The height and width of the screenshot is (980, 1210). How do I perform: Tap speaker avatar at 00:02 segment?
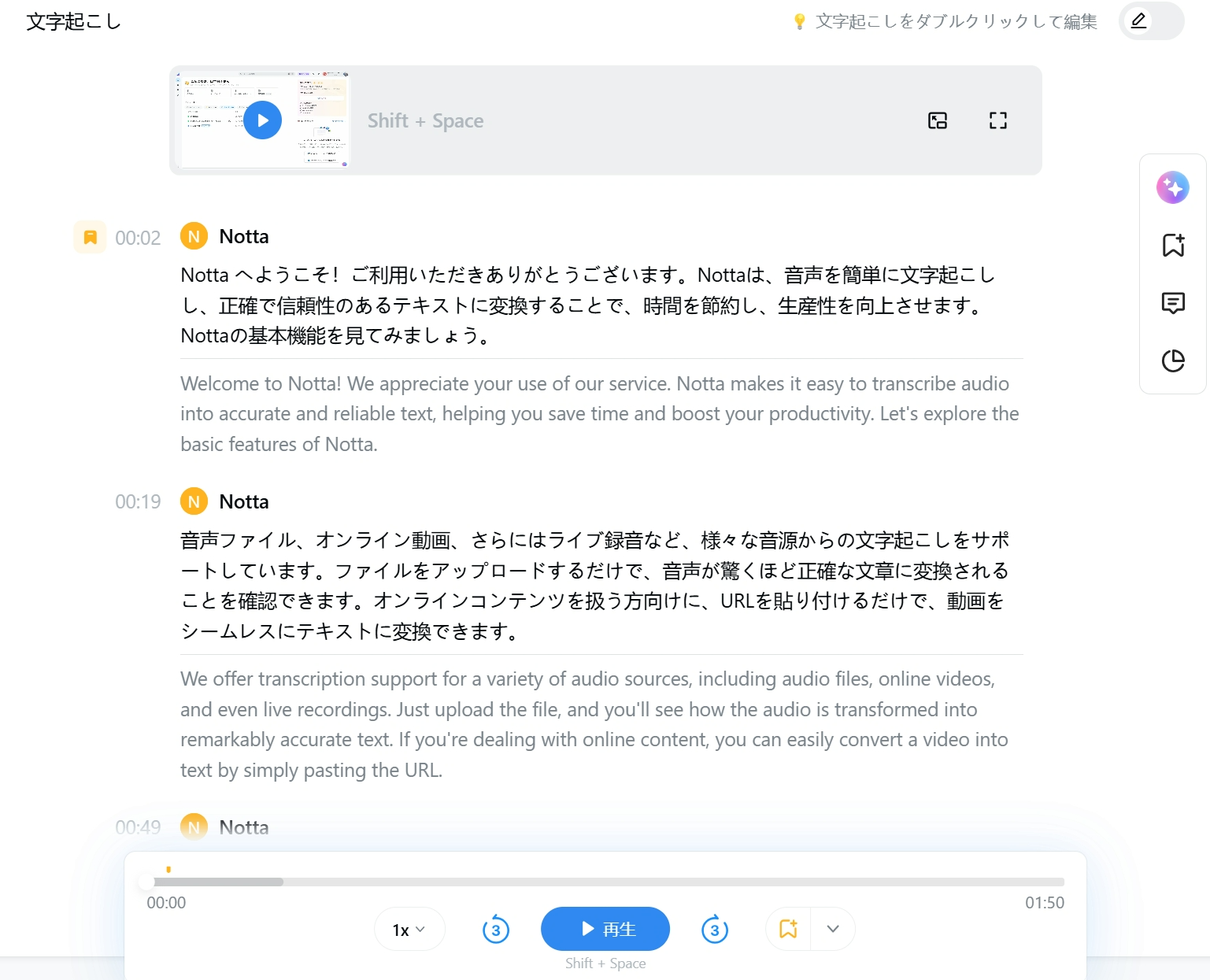point(194,236)
